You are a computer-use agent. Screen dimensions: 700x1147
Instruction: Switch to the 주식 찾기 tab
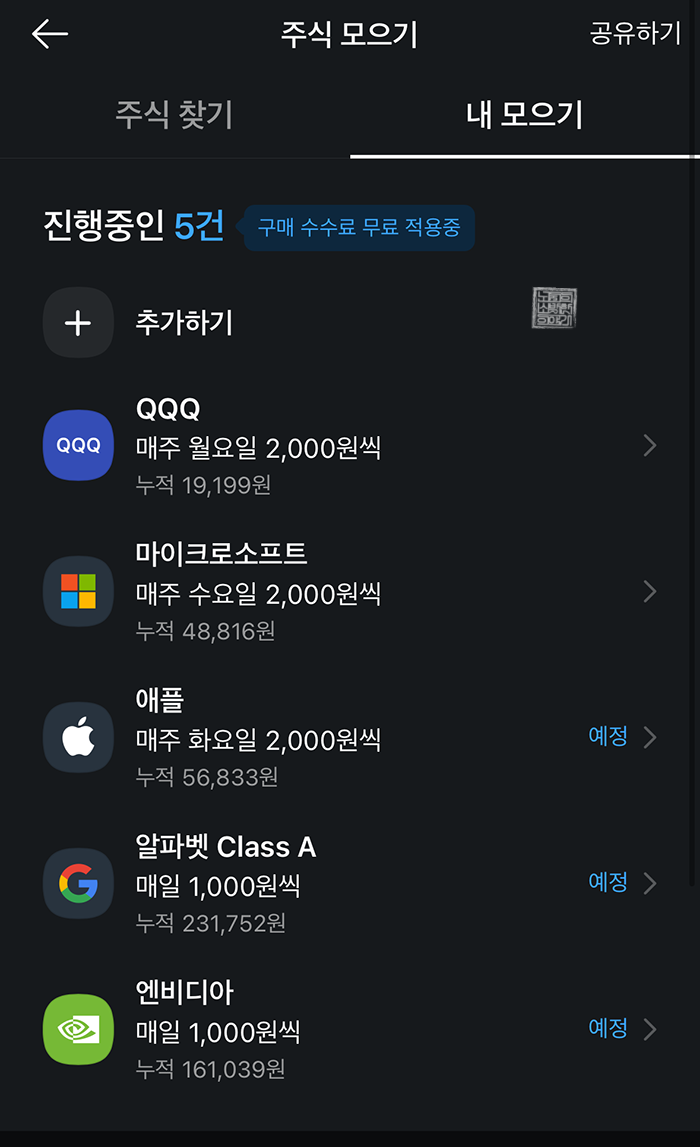tap(174, 114)
